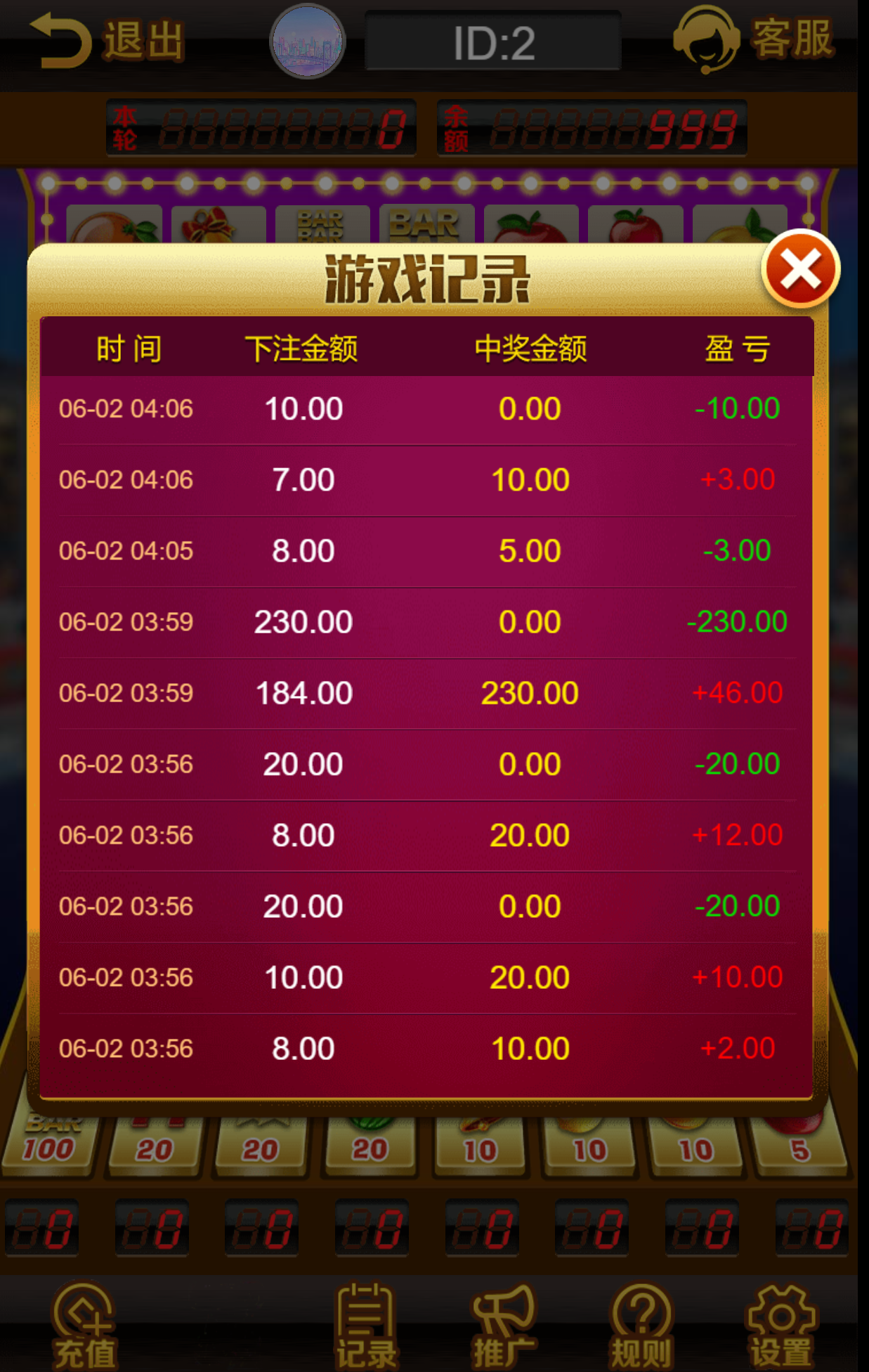
Task: View the 规则 game rules
Action: coord(641,1325)
